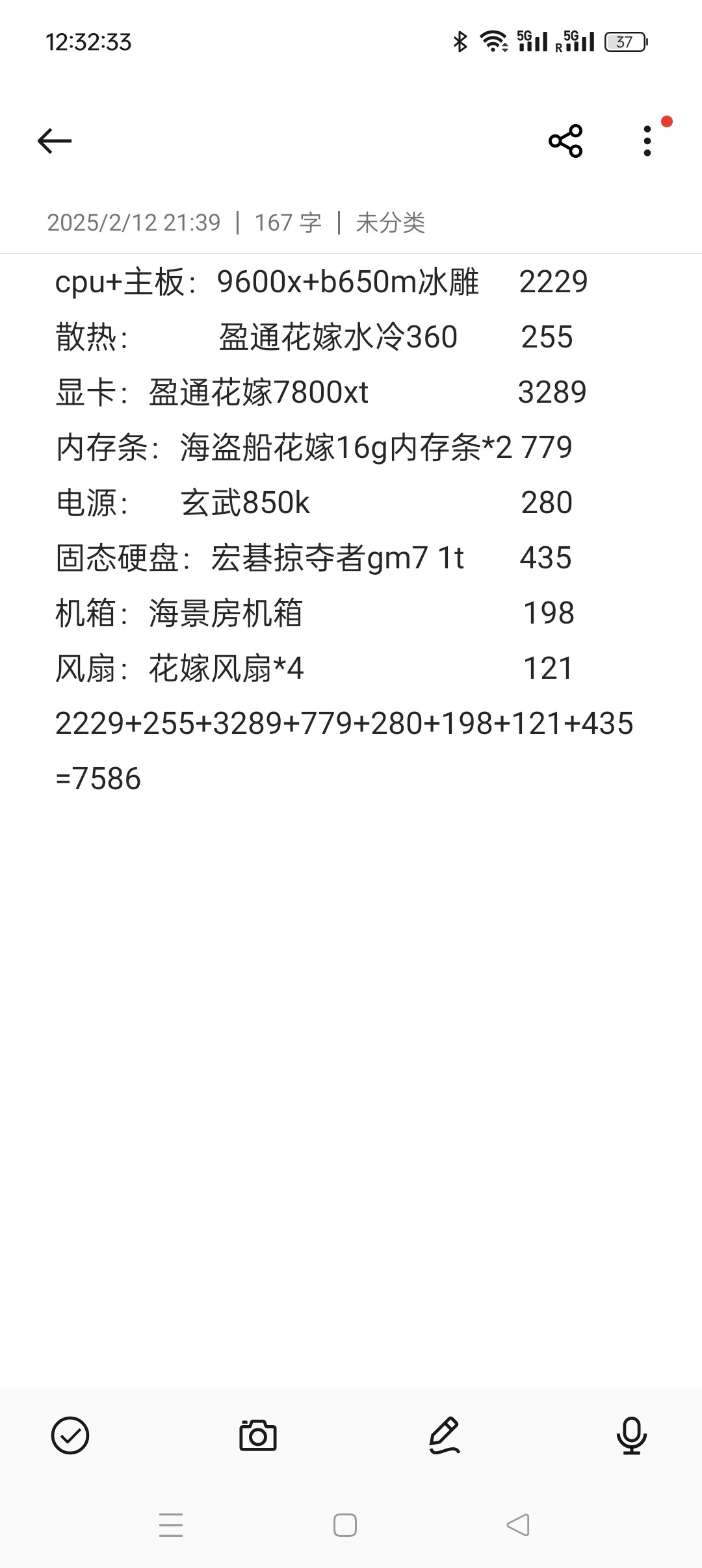Change the 未分类 category label
The width and height of the screenshot is (702, 1568).
(x=390, y=223)
